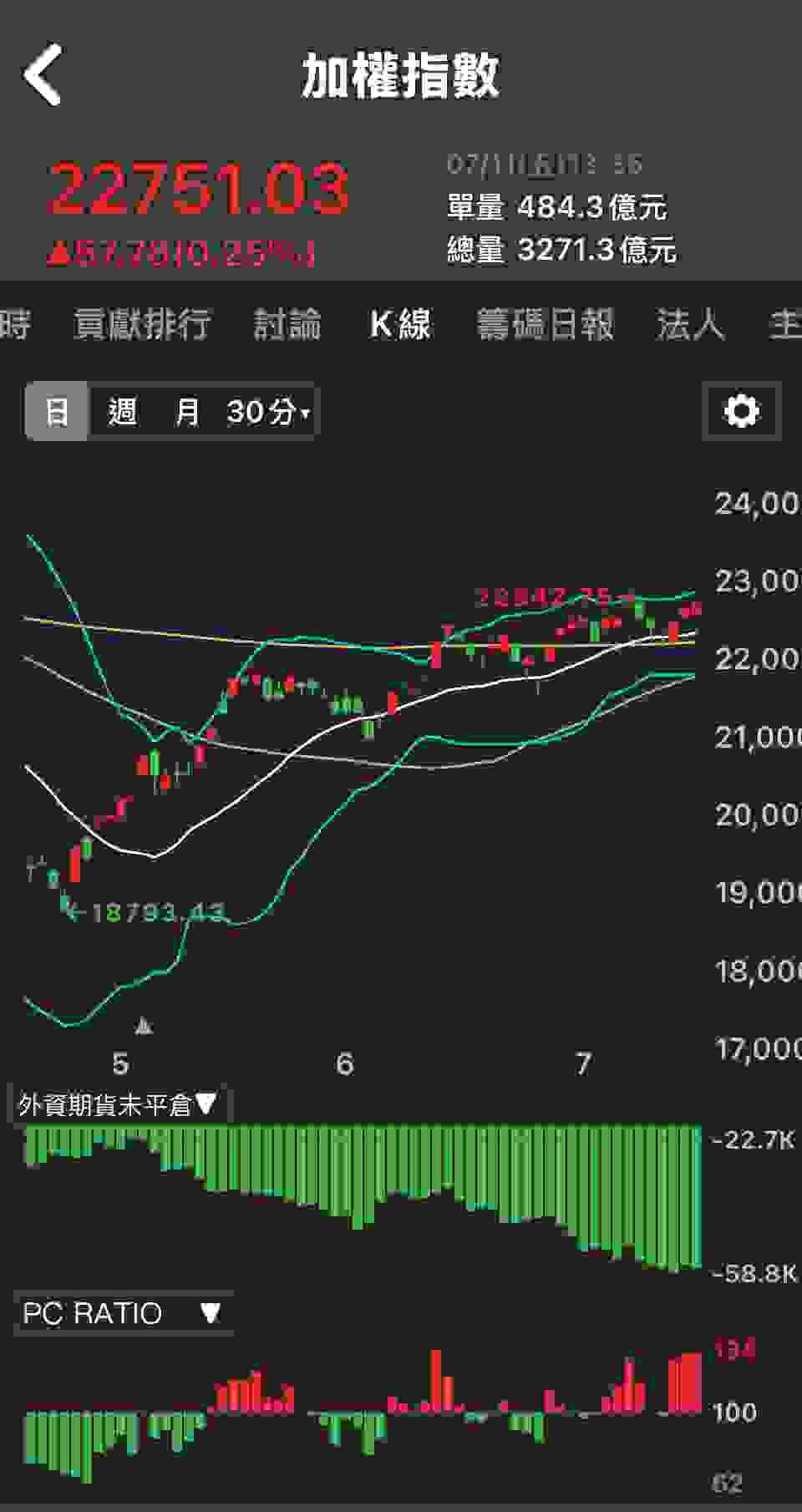
Task: Change the 外資期貨未平倉 indicator dropdown
Action: pos(118,1105)
